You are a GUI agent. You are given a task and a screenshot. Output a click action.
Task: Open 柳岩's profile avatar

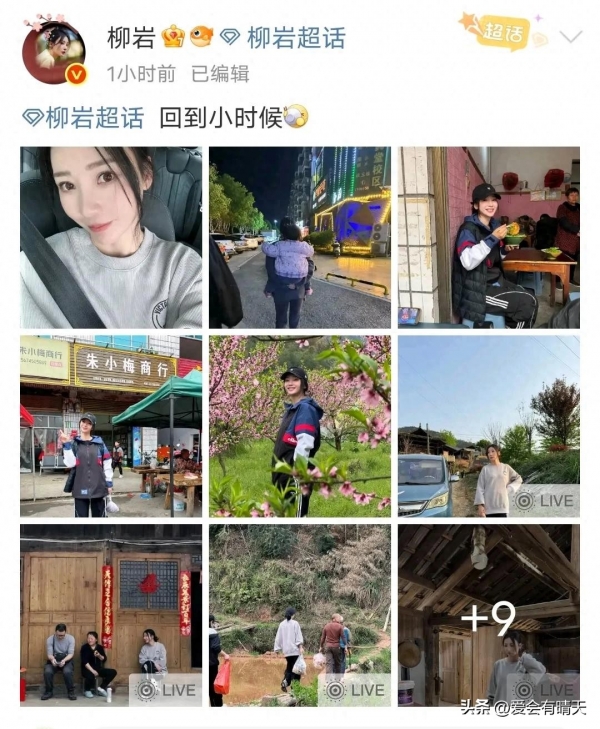(54, 52)
